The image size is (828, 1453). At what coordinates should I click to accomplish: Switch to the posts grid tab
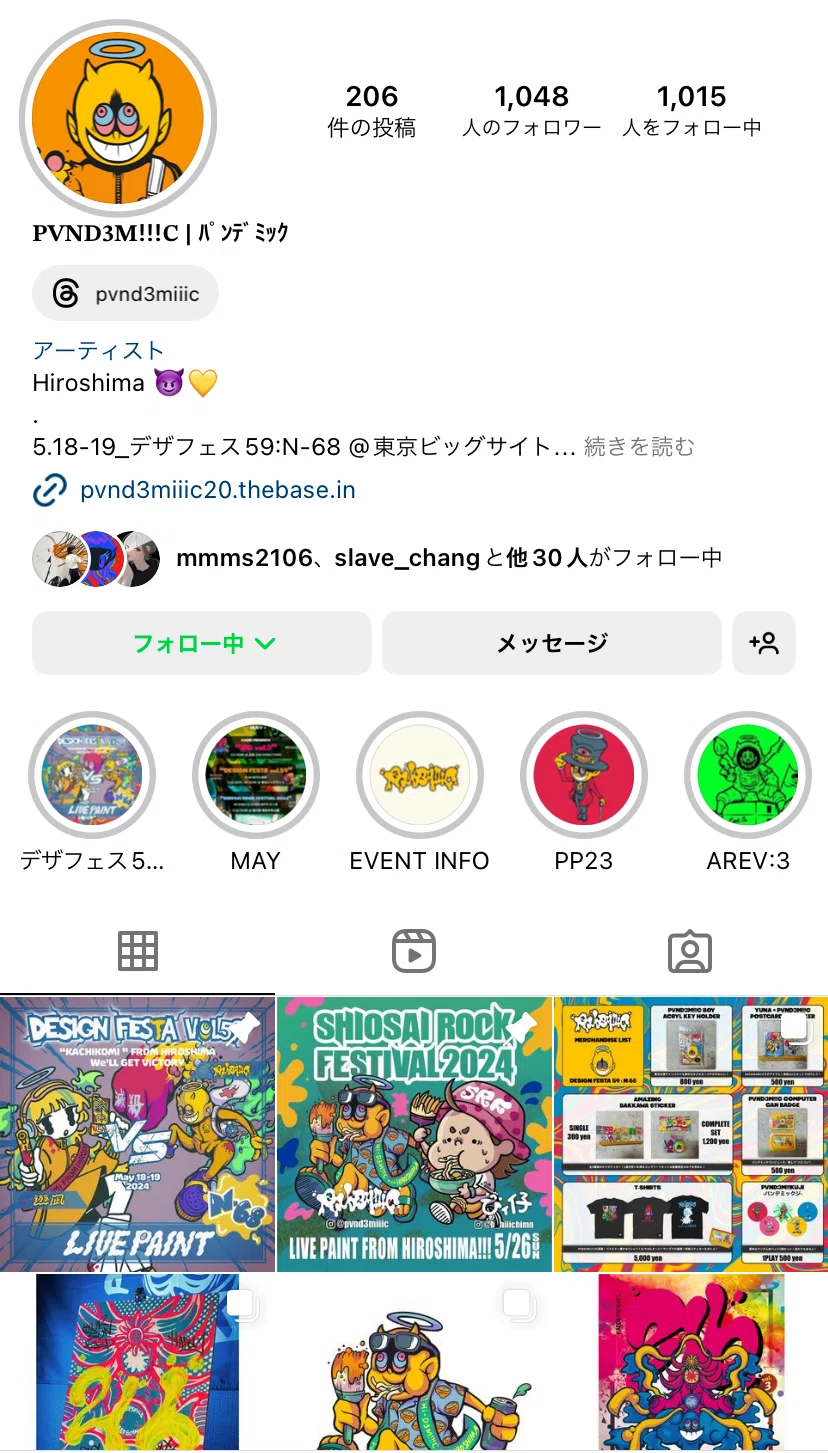point(138,951)
